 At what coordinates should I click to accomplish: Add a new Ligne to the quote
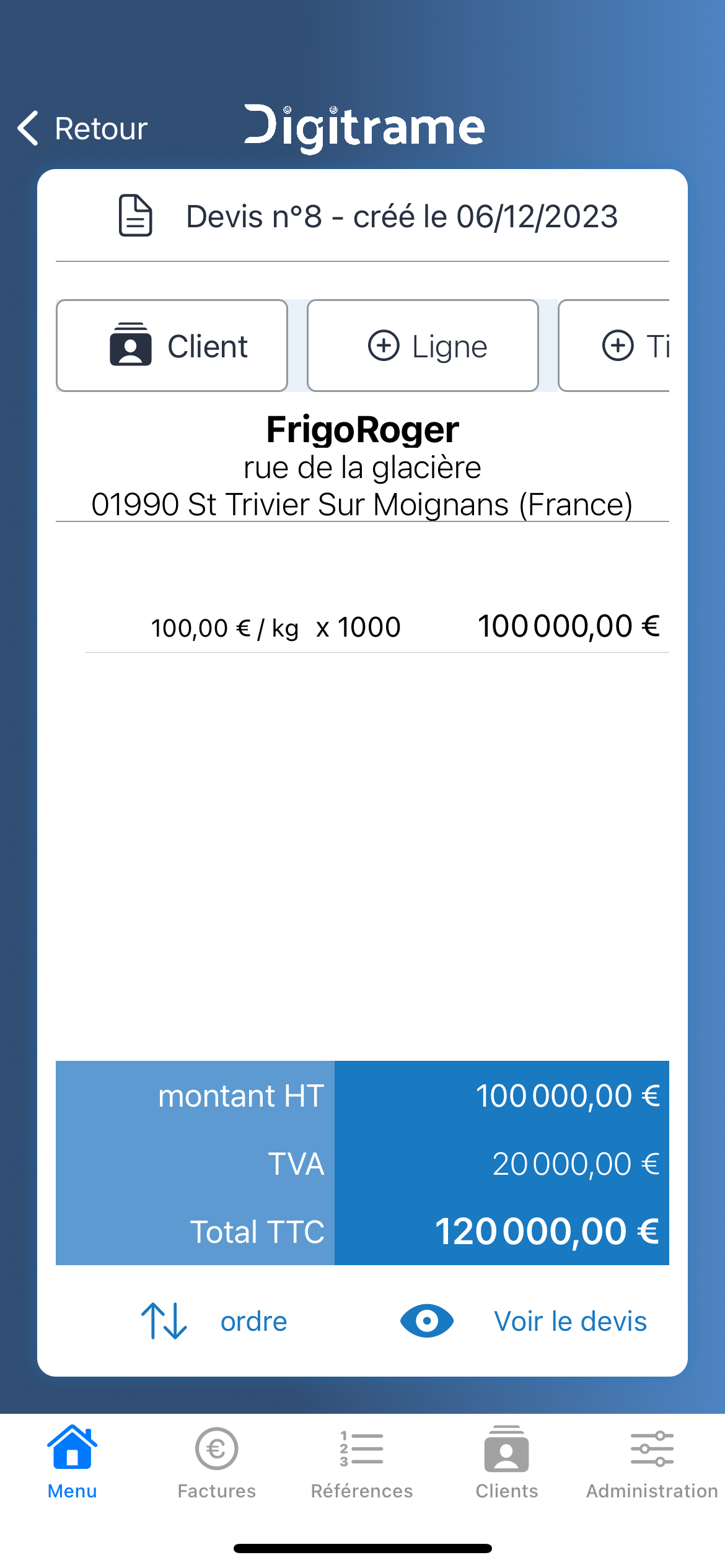[x=423, y=346]
